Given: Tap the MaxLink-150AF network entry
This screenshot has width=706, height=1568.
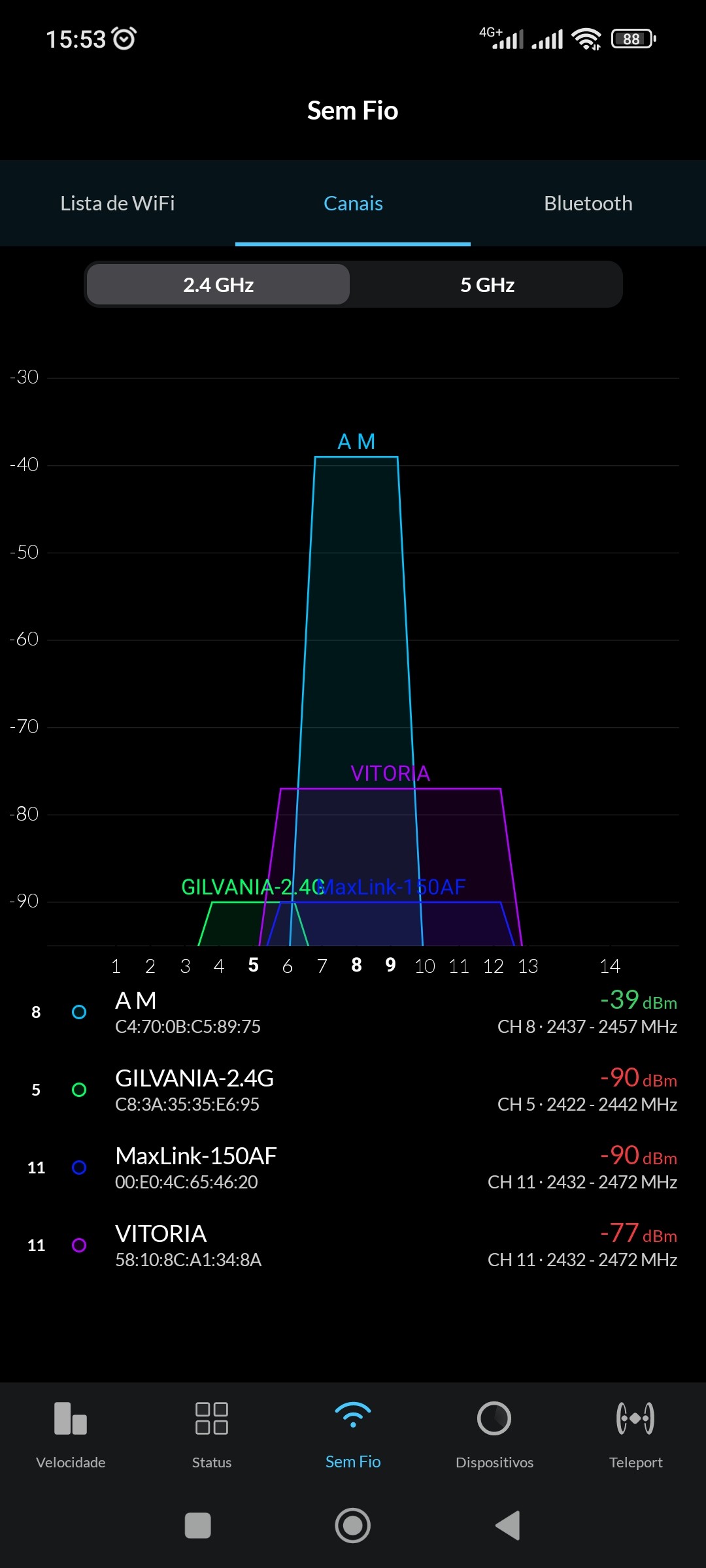Looking at the screenshot, I should (x=353, y=1168).
